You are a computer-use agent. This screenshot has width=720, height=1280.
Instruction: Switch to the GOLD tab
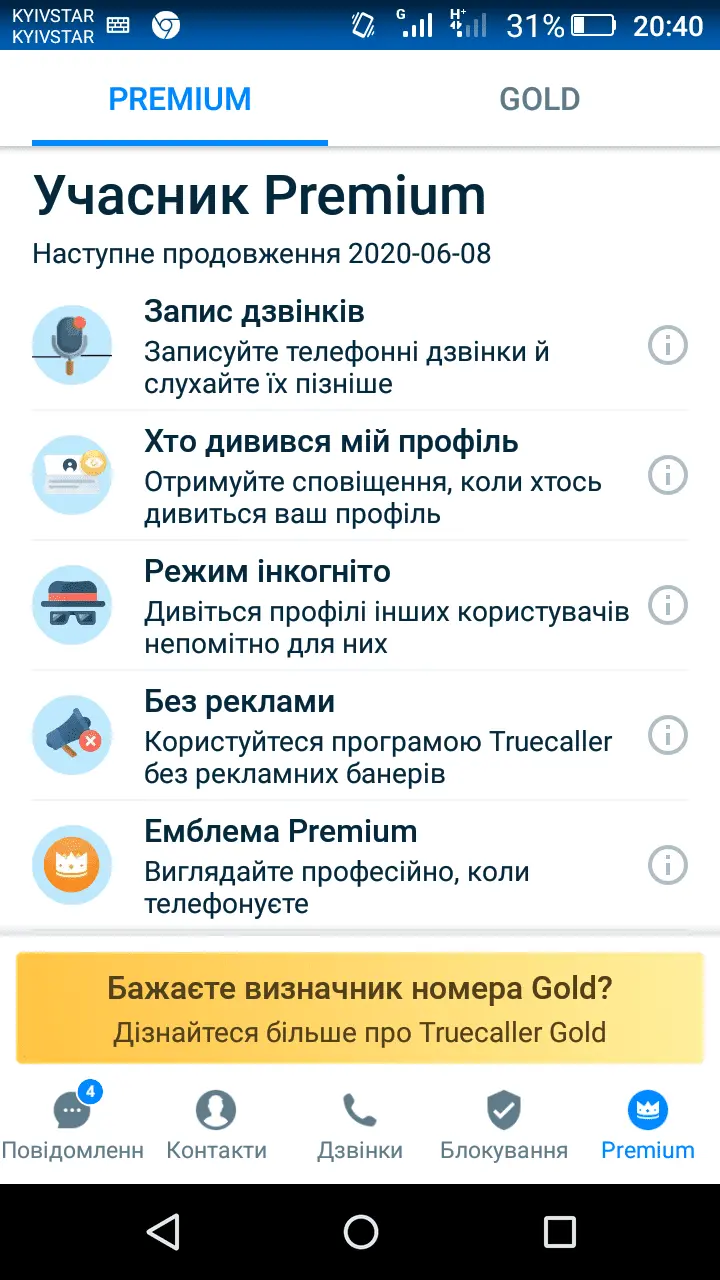coord(539,100)
